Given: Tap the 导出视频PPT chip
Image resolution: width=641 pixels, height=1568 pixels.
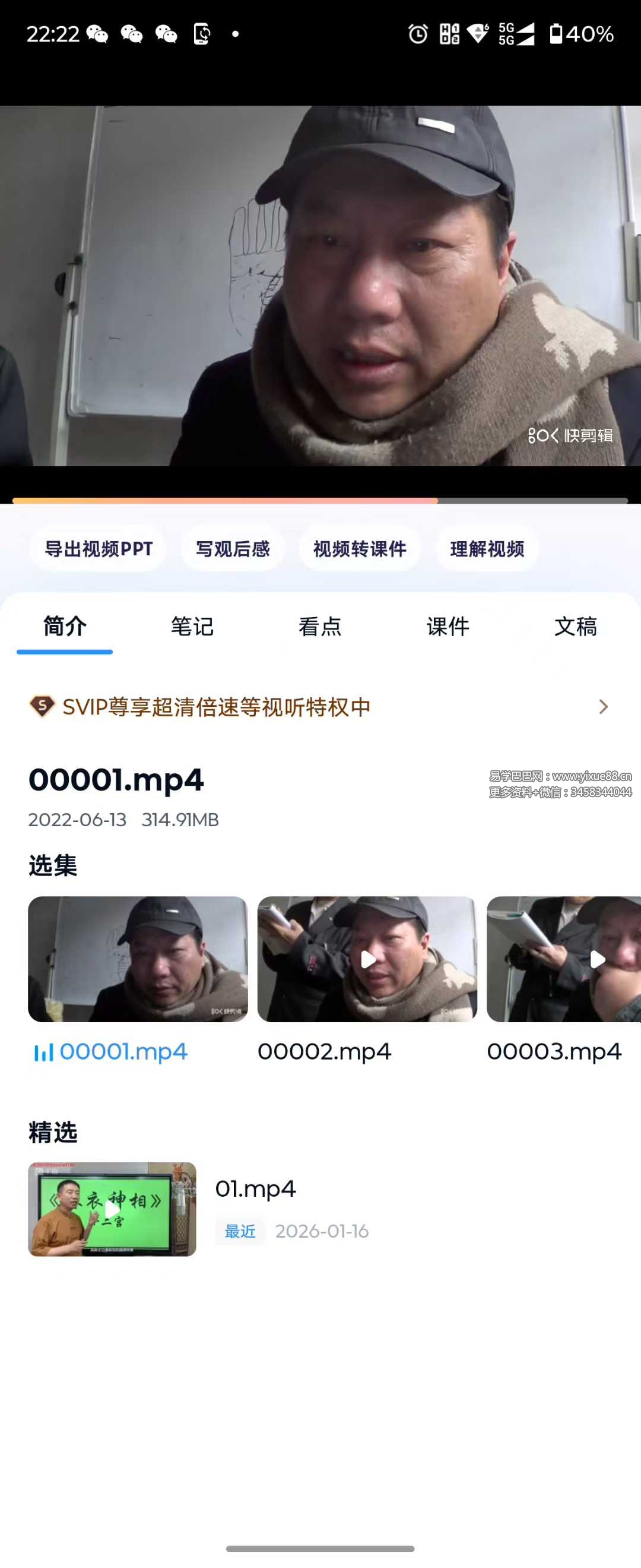Looking at the screenshot, I should [98, 548].
